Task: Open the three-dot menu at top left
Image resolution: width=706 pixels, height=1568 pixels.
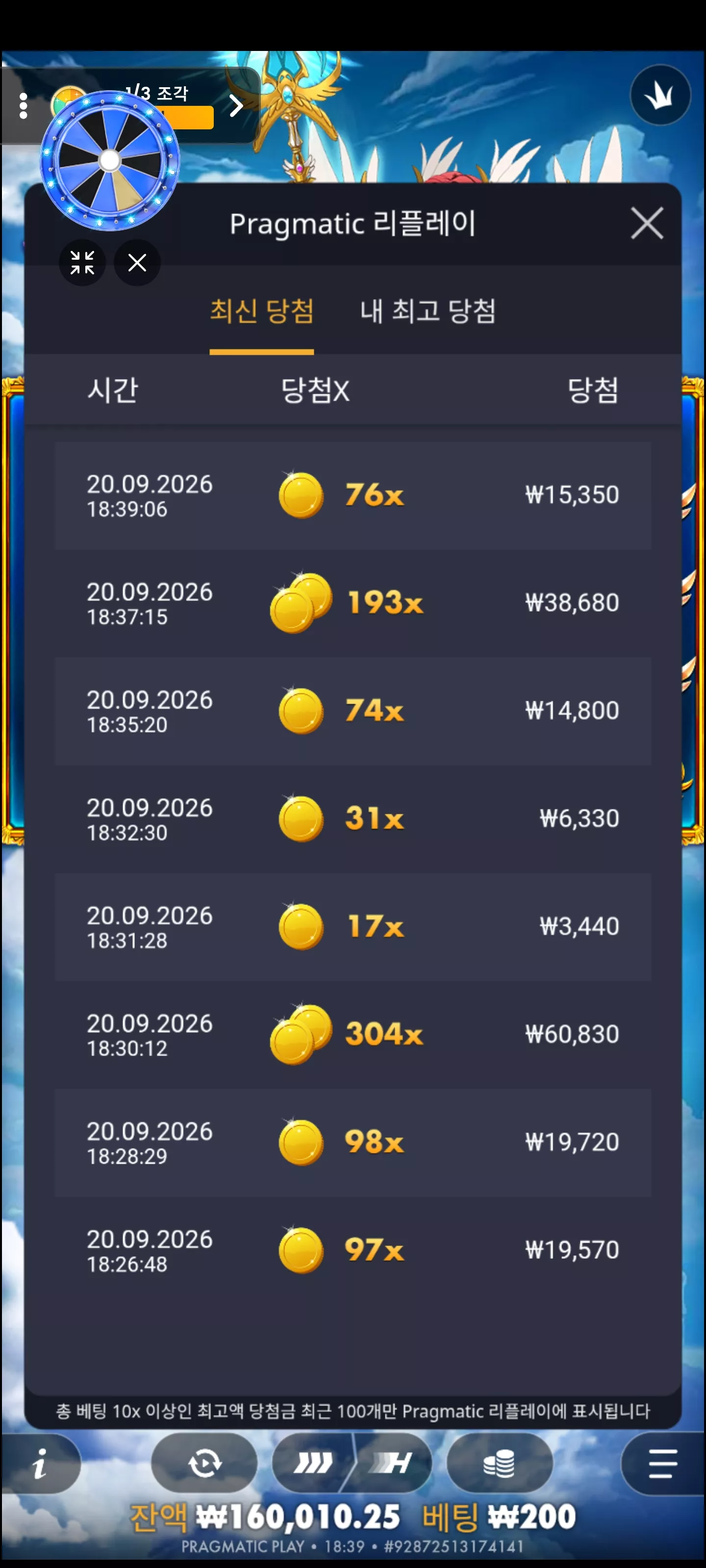Action: [23, 106]
